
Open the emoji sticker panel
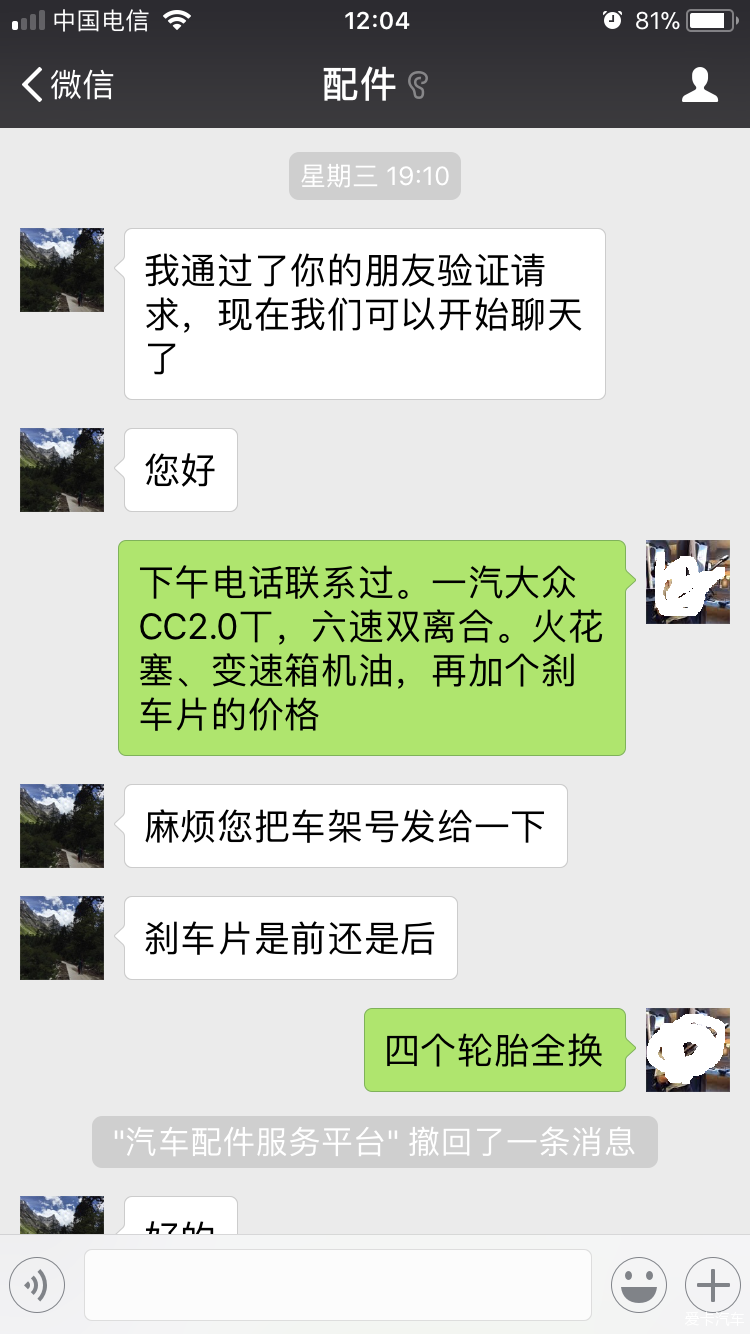click(x=638, y=1285)
